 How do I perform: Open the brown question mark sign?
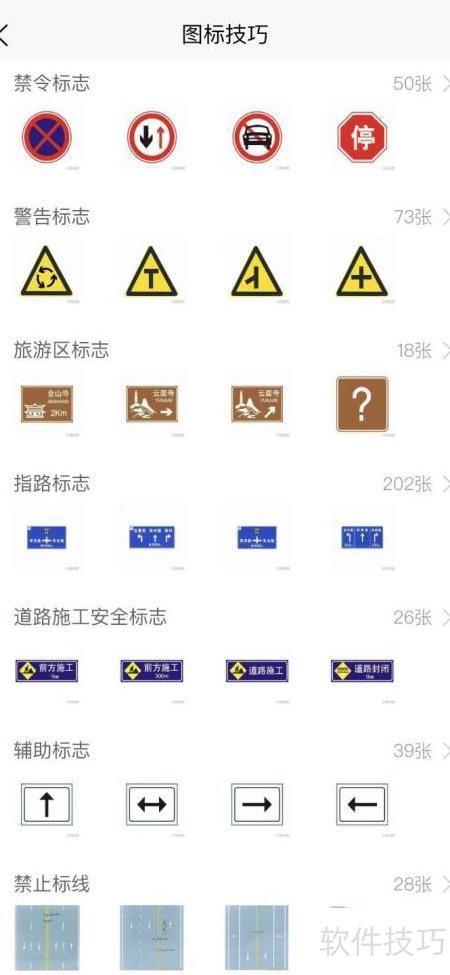coord(362,404)
